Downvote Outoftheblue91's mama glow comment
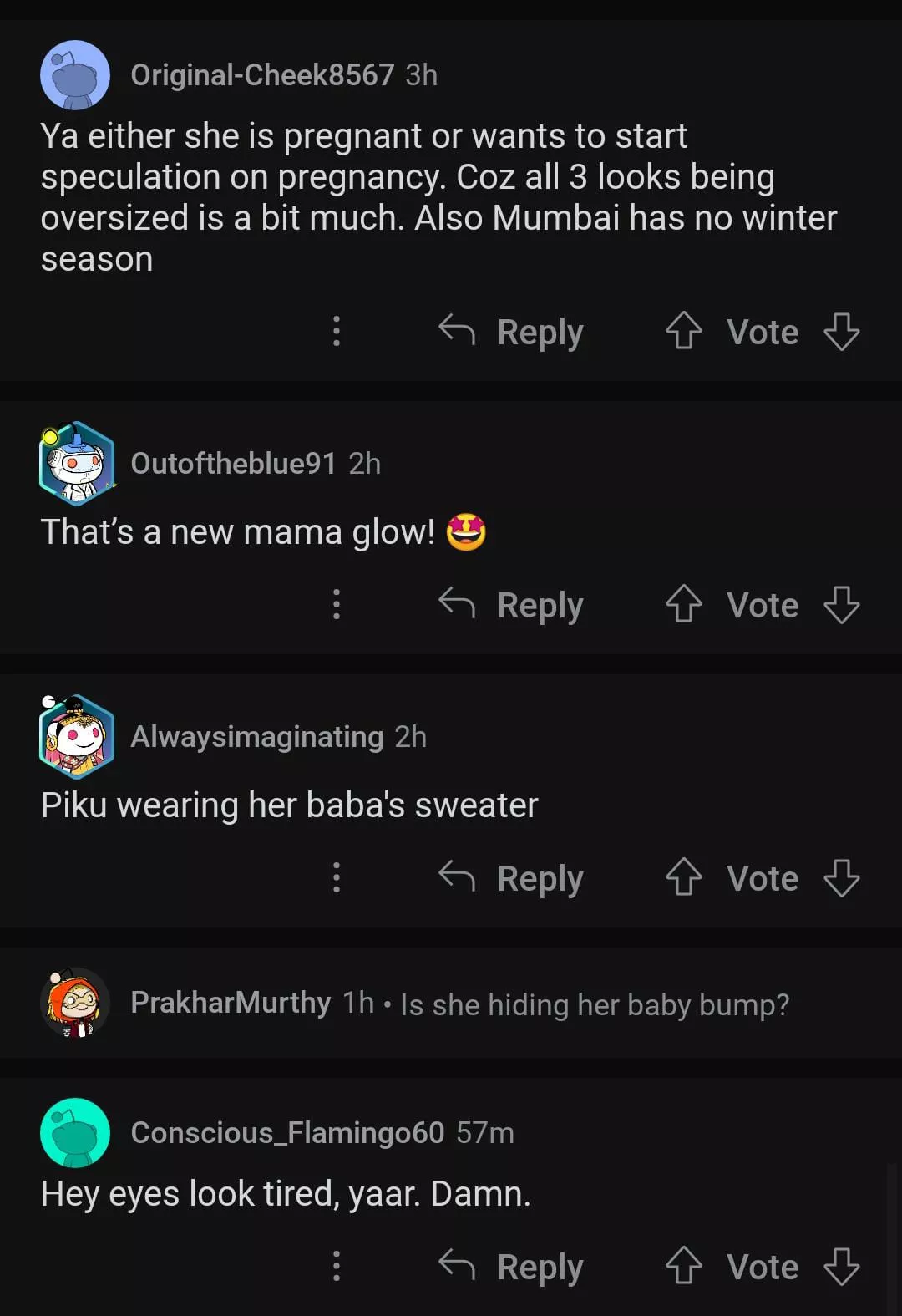 pyautogui.click(x=841, y=604)
